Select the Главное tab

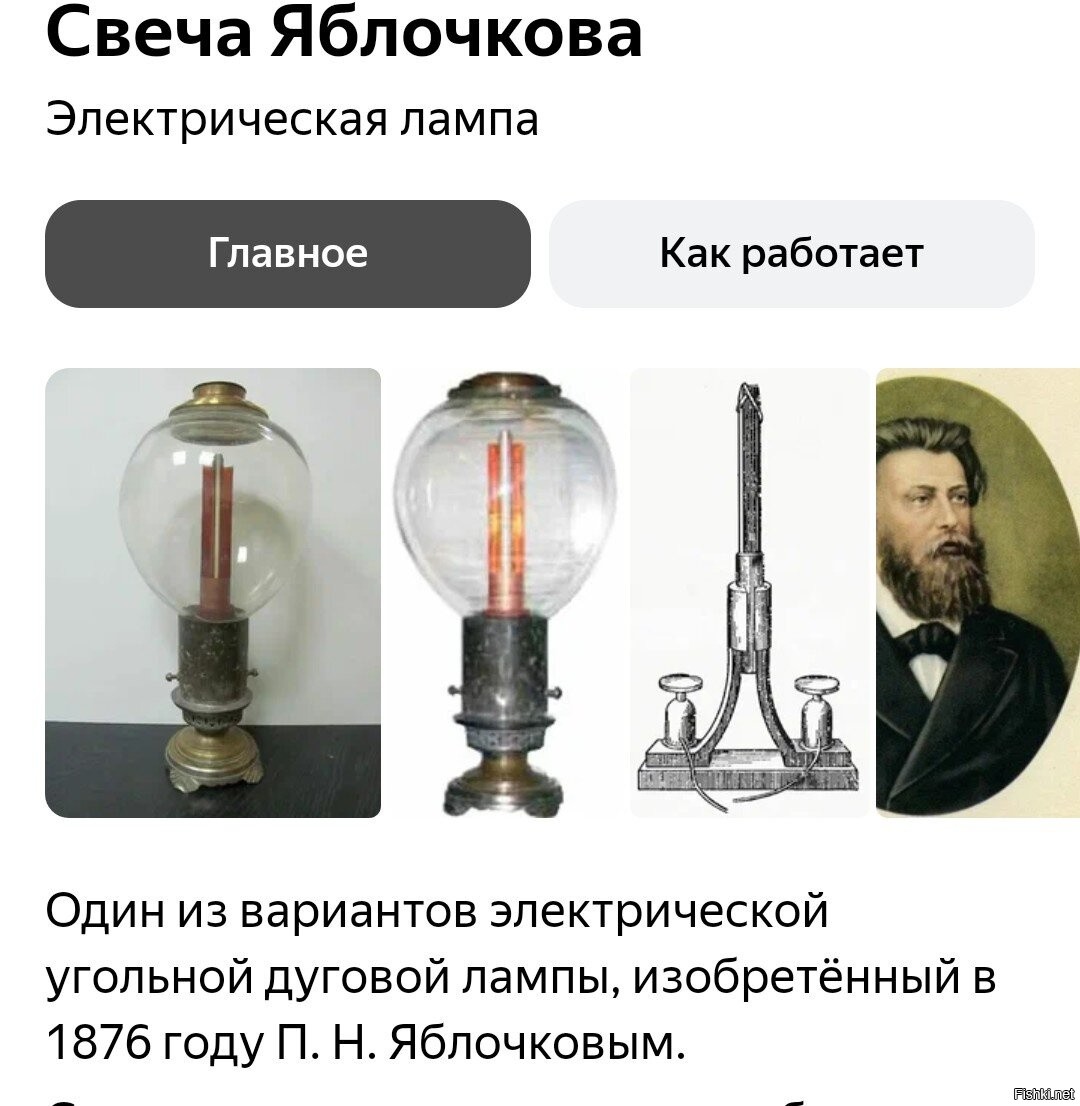[287, 254]
